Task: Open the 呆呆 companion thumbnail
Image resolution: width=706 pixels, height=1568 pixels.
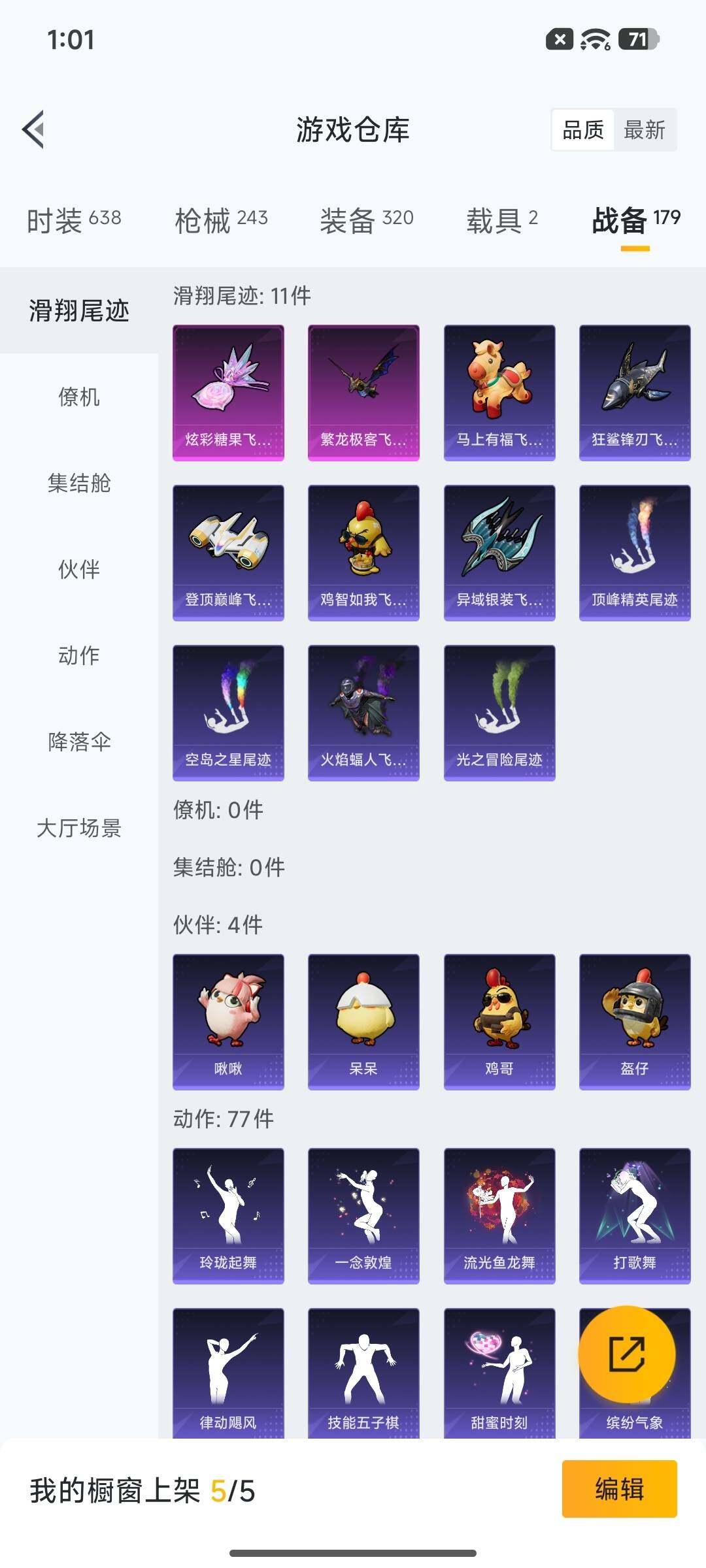Action: [363, 1021]
